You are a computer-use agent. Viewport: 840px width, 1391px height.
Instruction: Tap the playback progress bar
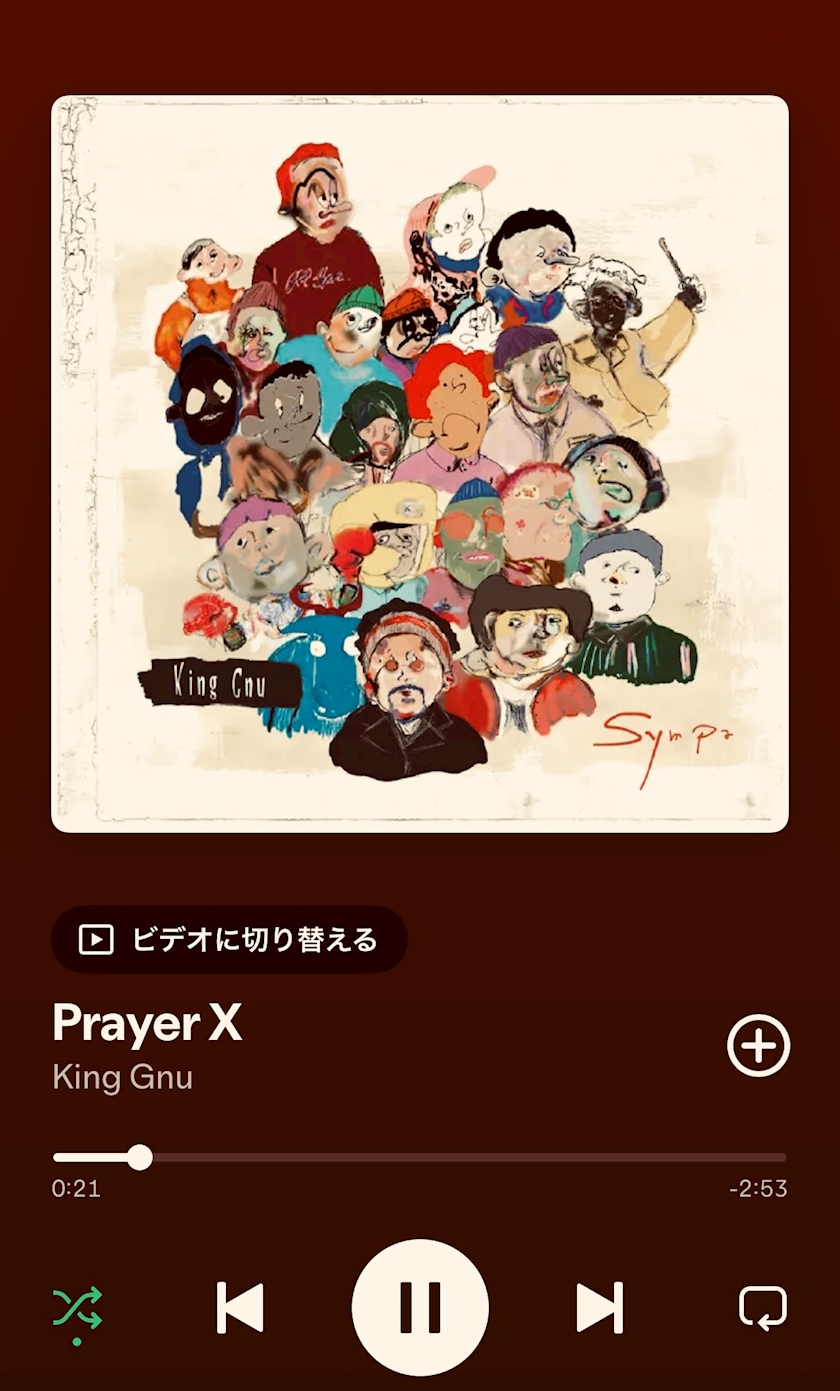420,1158
